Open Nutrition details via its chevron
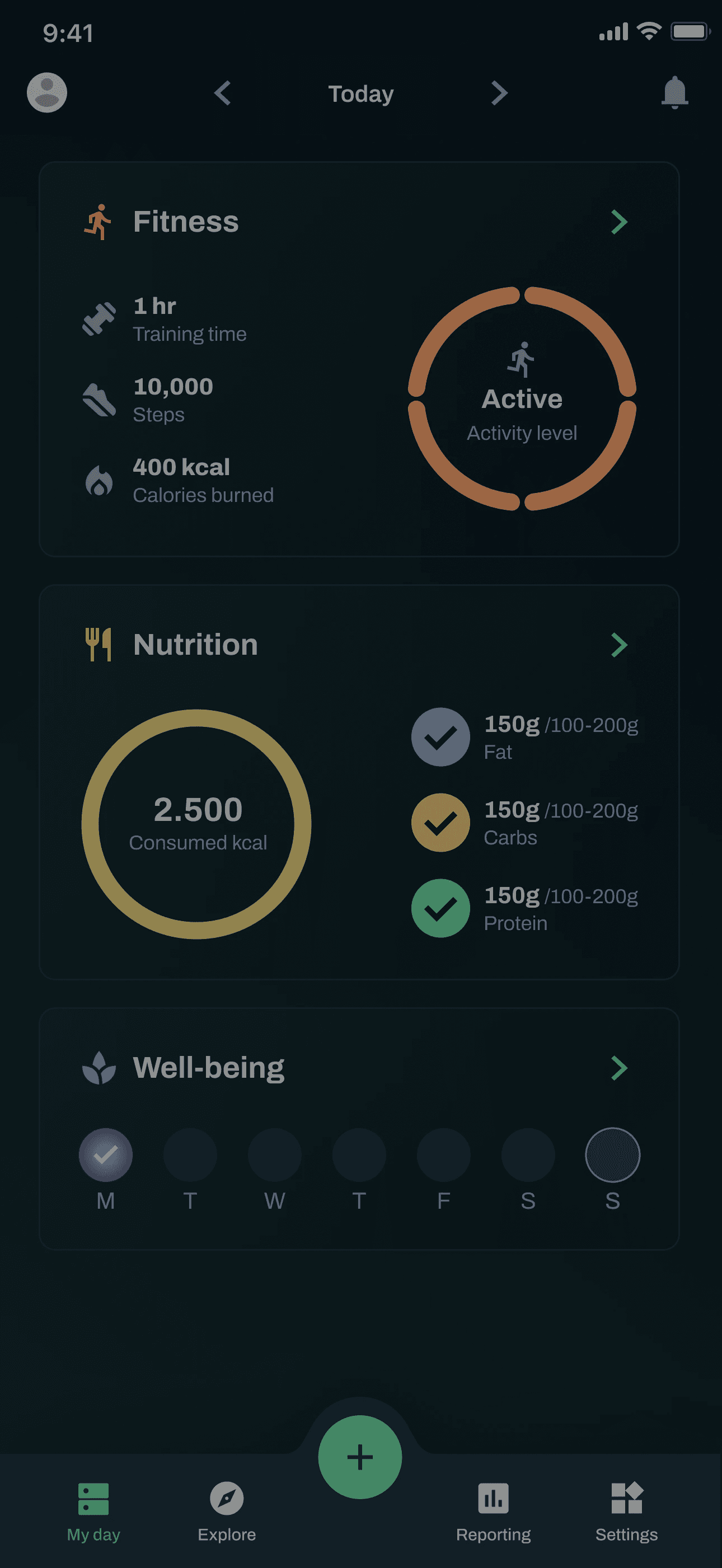The width and height of the screenshot is (722, 1568). 618,645
